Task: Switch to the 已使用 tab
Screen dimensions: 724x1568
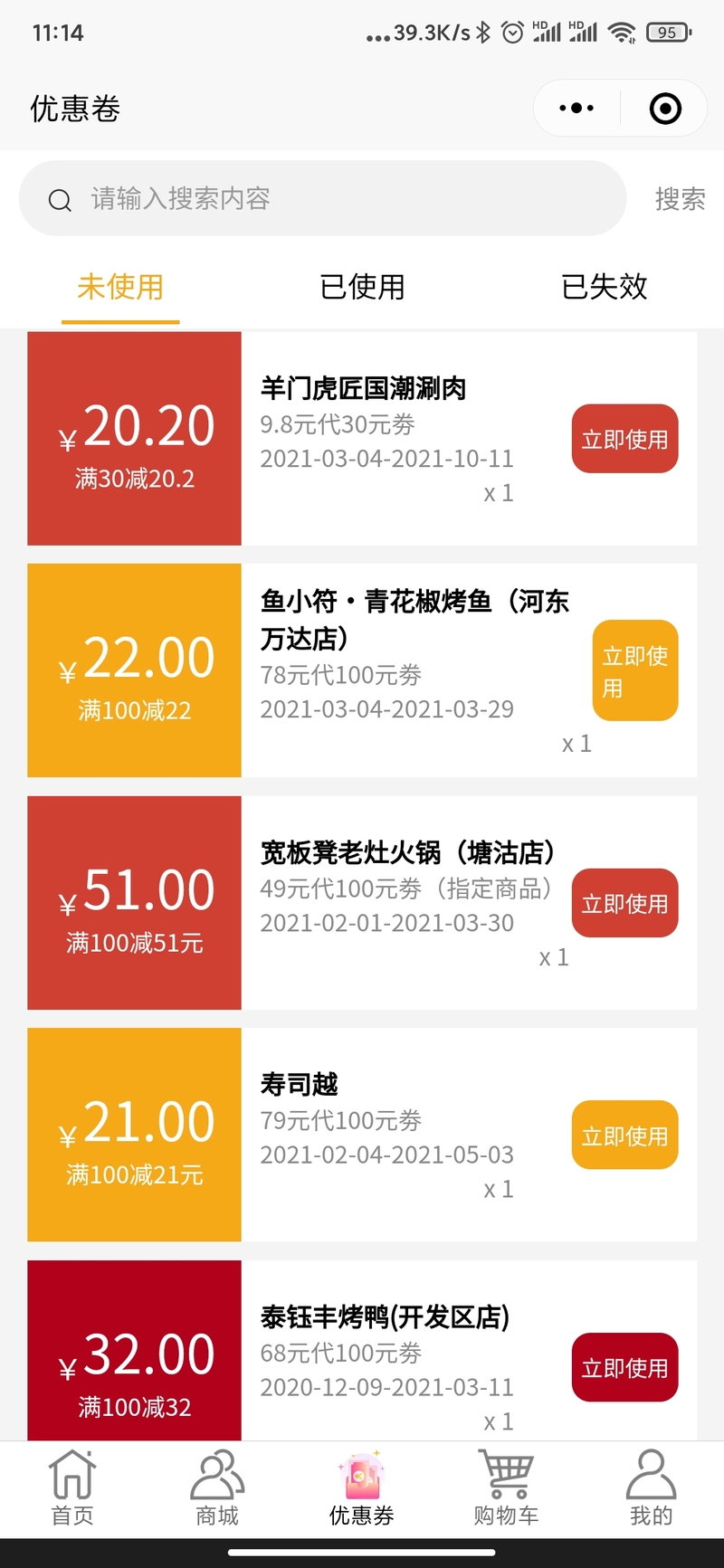Action: pos(362,287)
